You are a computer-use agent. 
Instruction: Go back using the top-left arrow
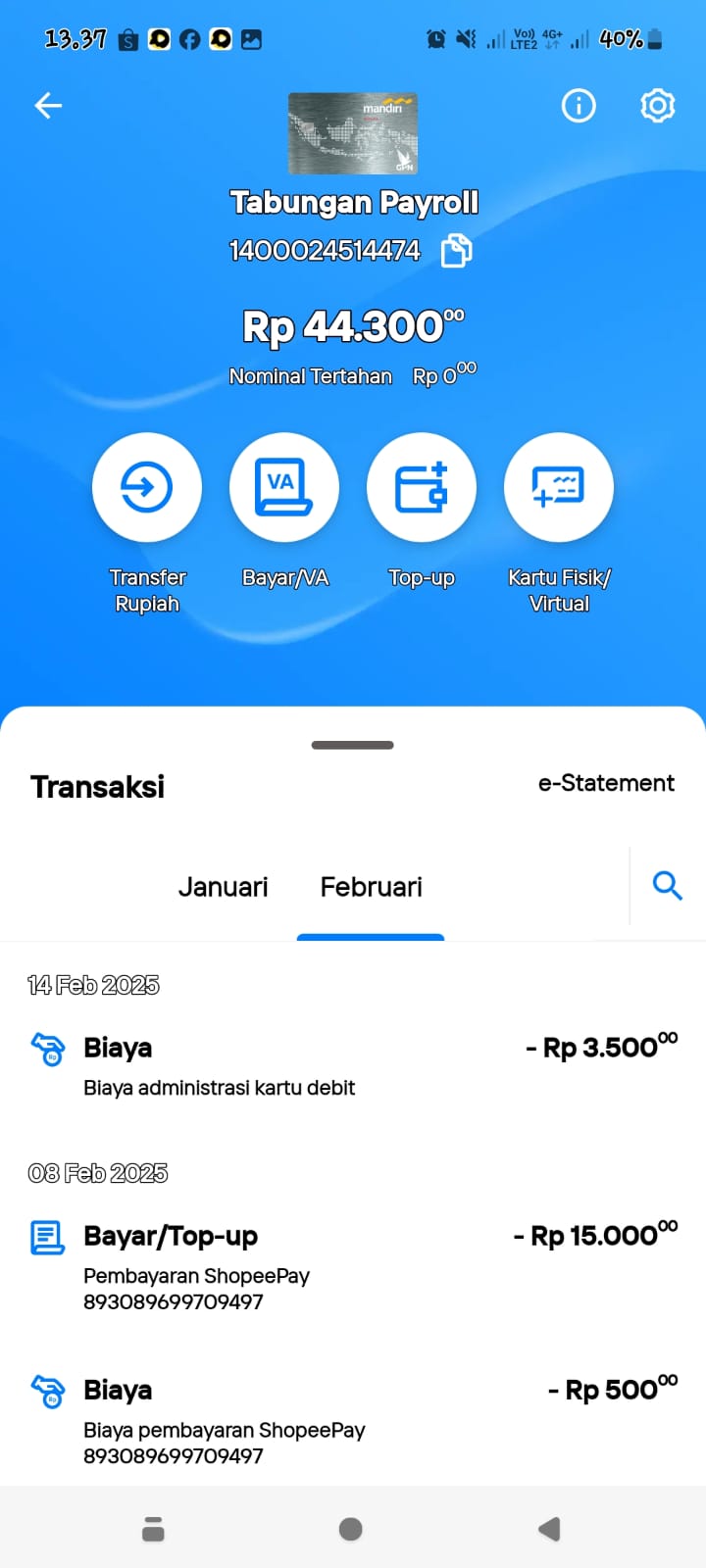[48, 106]
